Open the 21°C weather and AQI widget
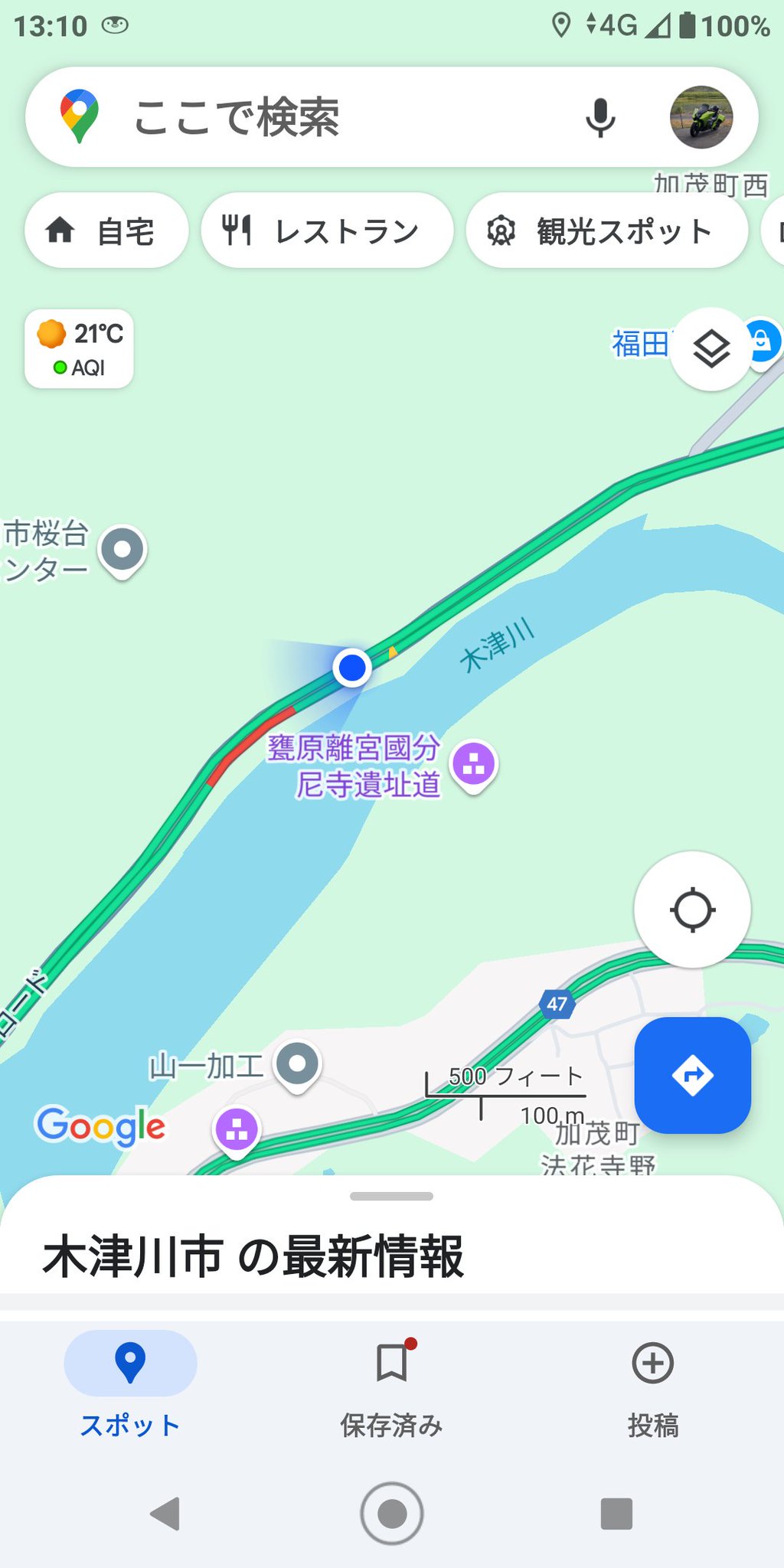This screenshot has width=784, height=1568. point(79,349)
